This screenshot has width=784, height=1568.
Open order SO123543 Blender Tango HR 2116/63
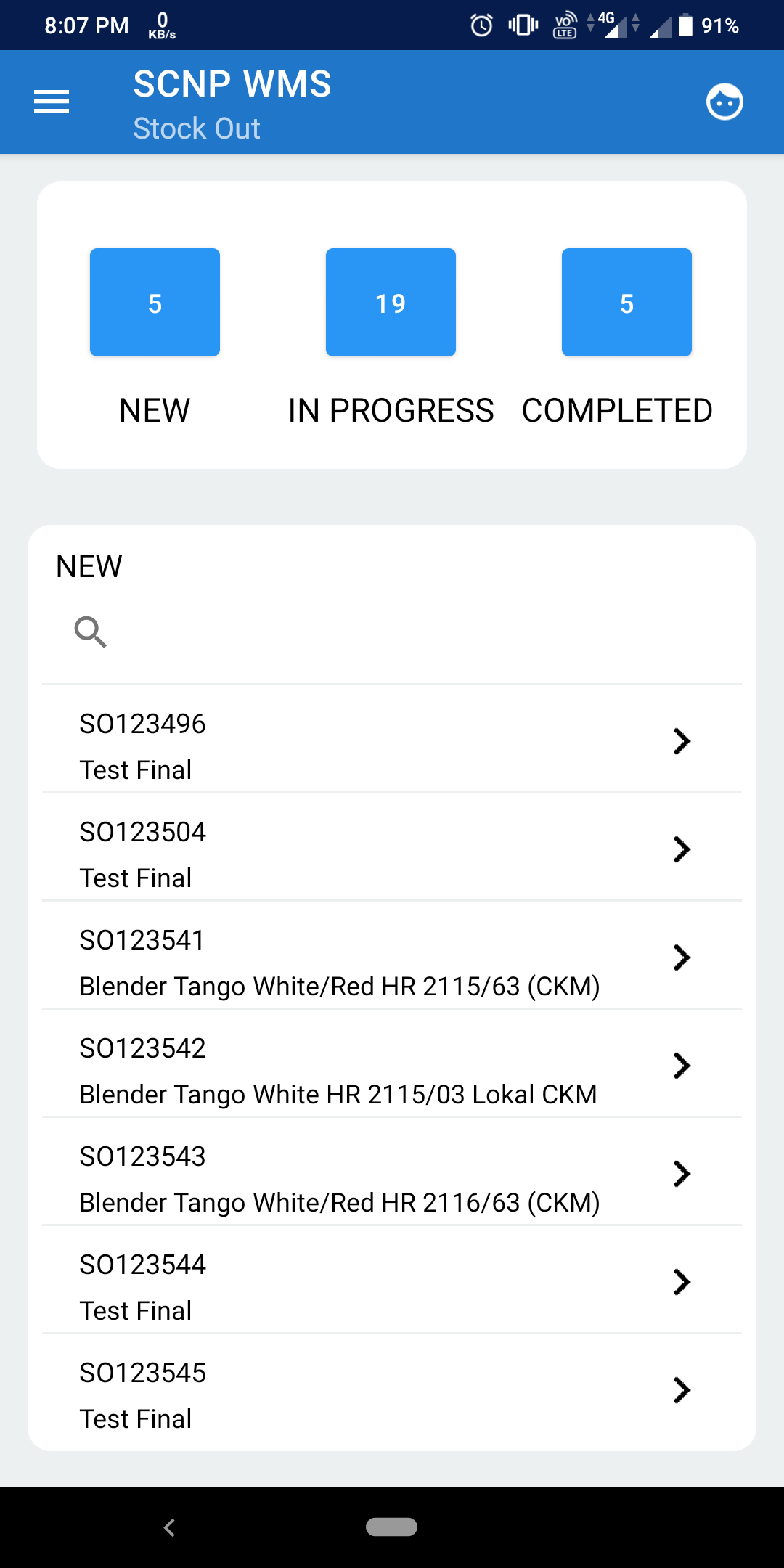click(392, 1172)
